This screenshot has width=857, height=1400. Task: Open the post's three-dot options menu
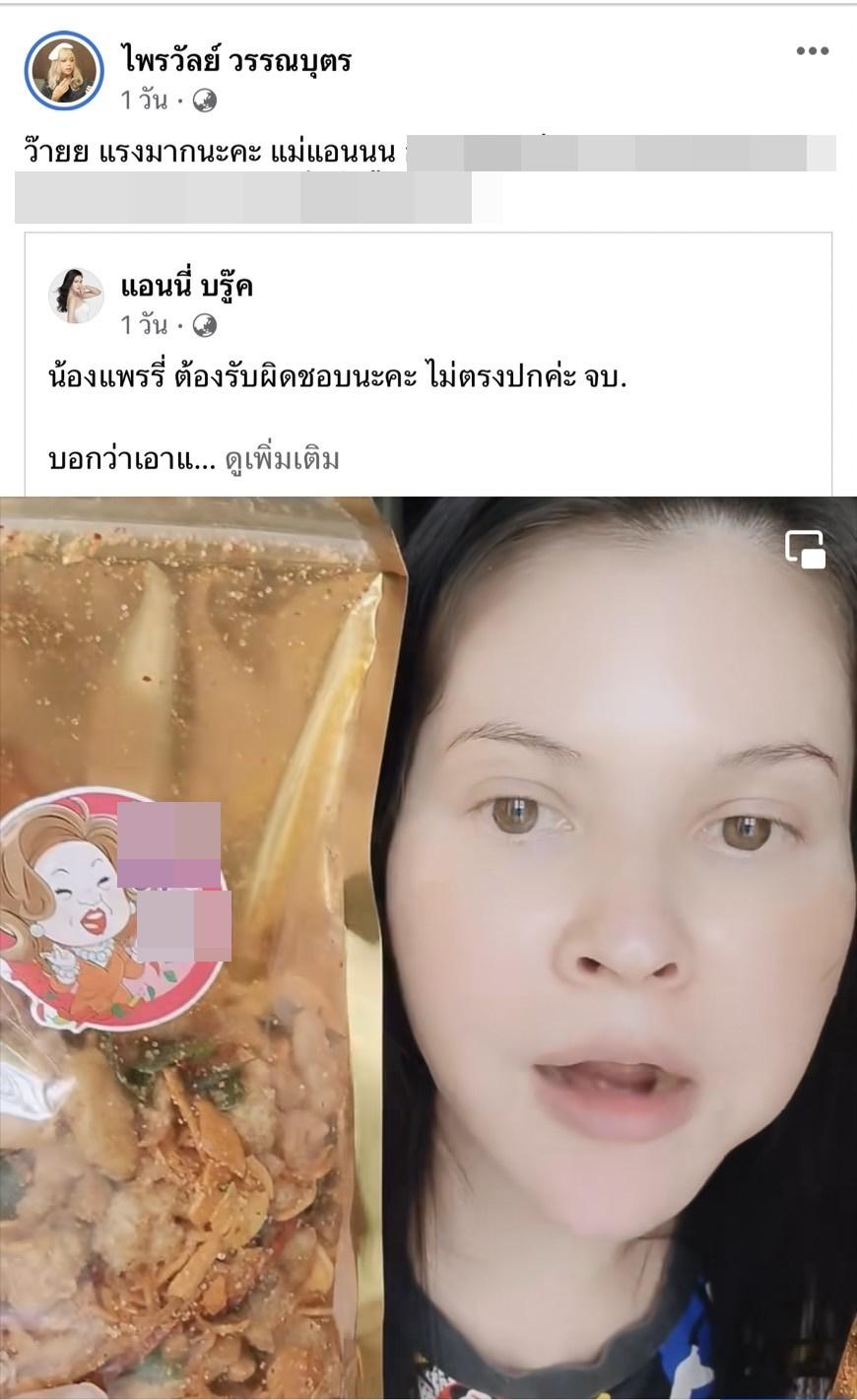coord(812,51)
